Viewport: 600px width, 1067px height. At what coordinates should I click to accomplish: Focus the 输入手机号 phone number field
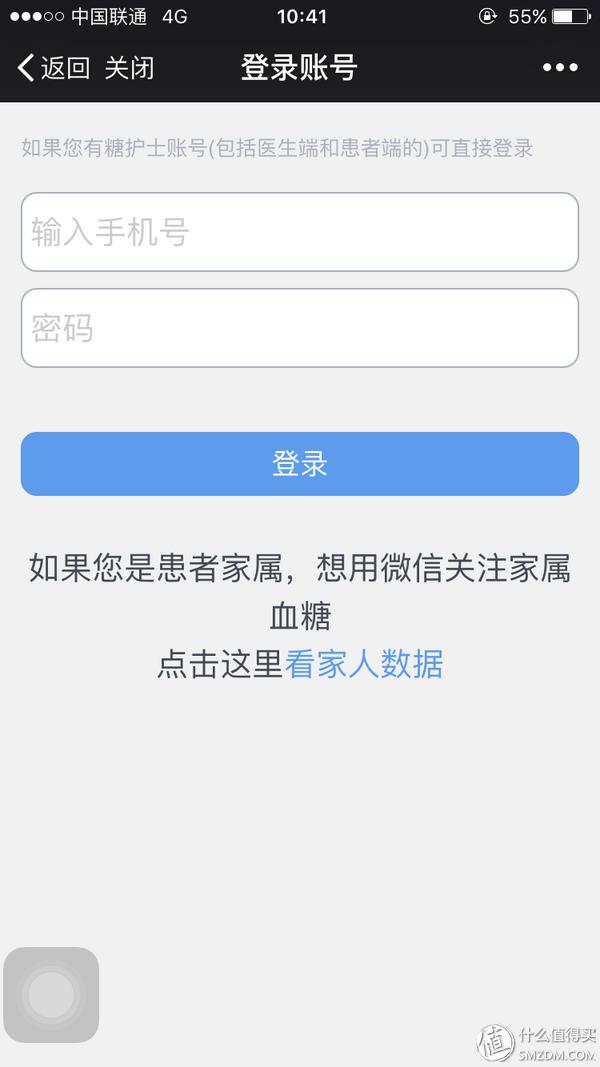click(x=300, y=232)
